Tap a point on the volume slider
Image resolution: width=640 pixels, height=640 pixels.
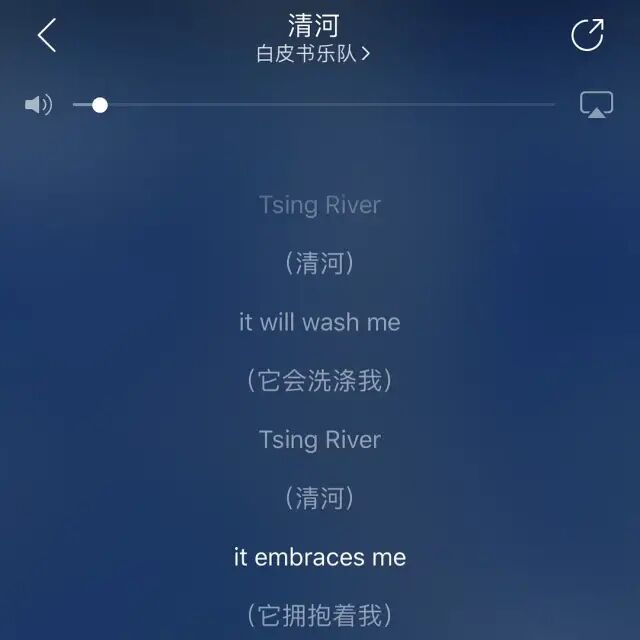point(313,105)
